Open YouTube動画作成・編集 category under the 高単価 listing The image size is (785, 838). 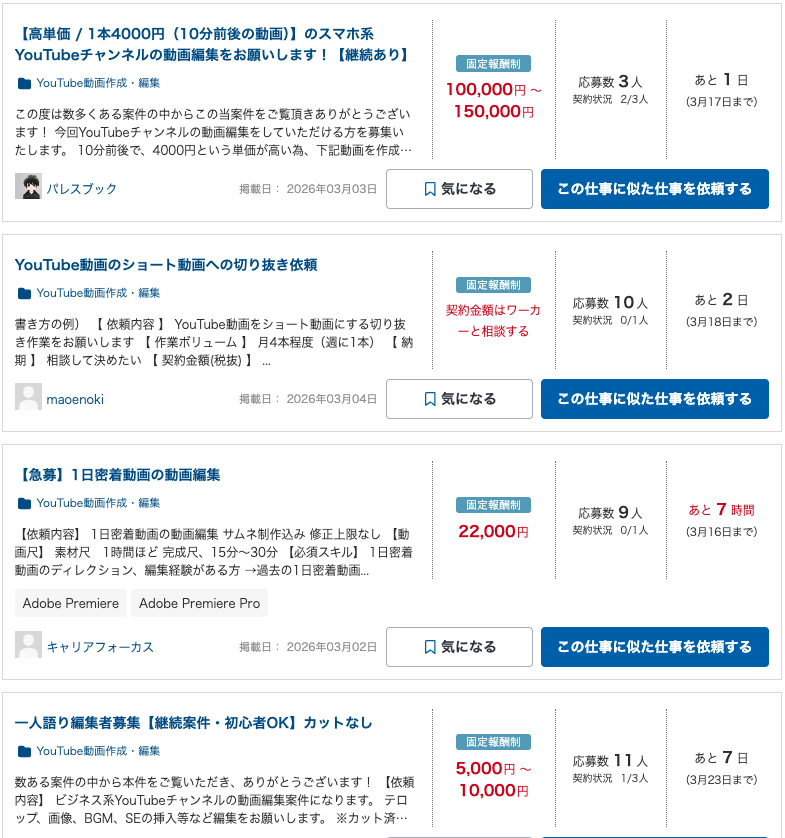click(98, 83)
